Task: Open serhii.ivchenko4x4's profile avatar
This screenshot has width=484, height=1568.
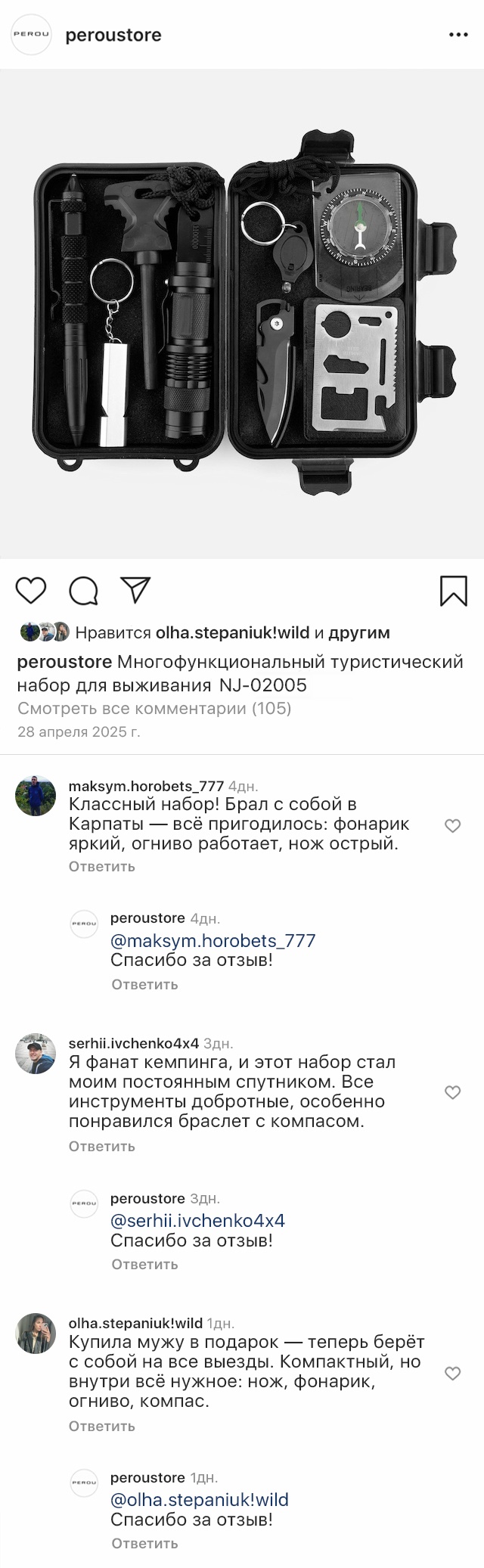Action: 36,1054
